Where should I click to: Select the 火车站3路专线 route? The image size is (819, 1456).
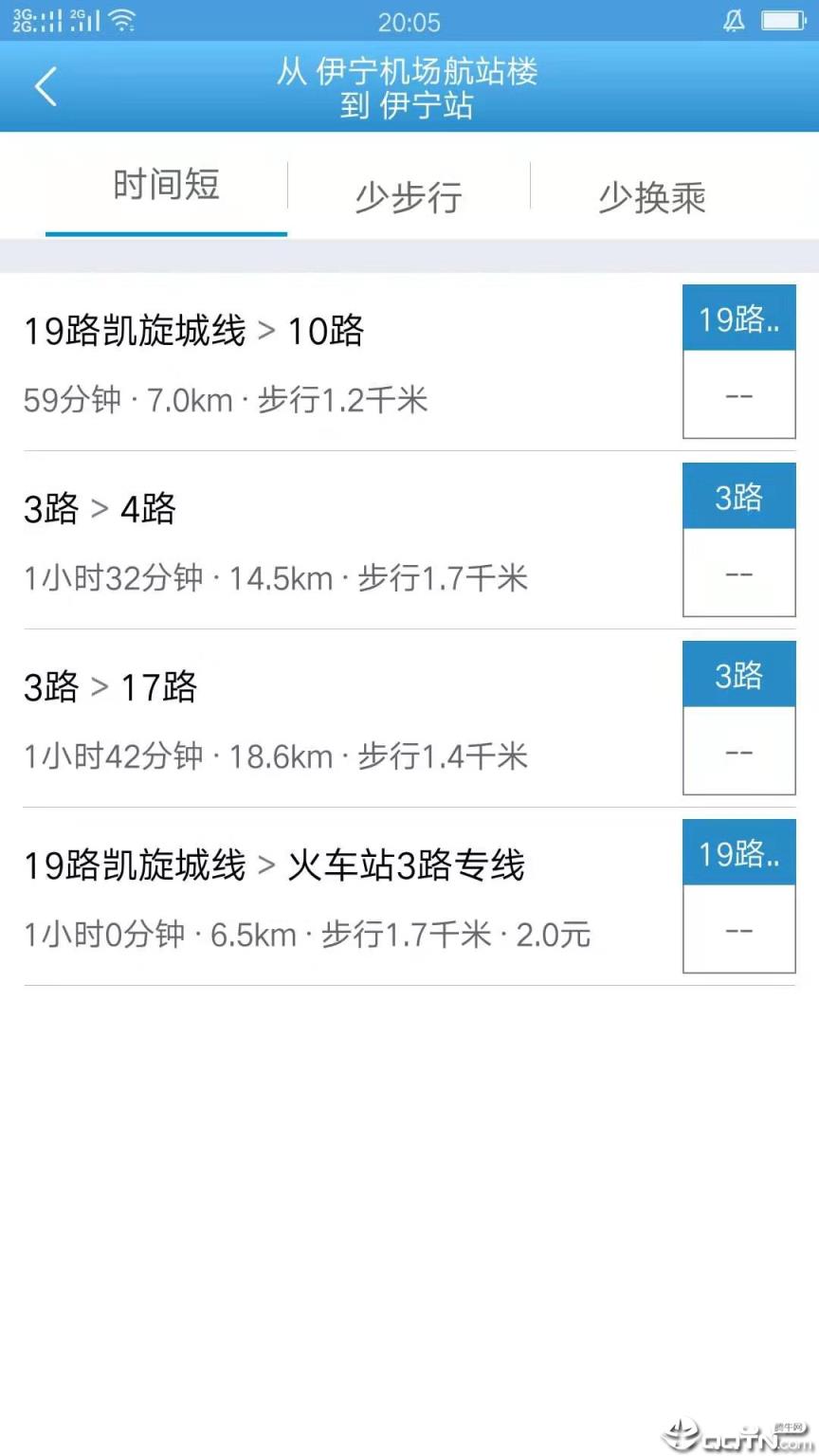284,896
